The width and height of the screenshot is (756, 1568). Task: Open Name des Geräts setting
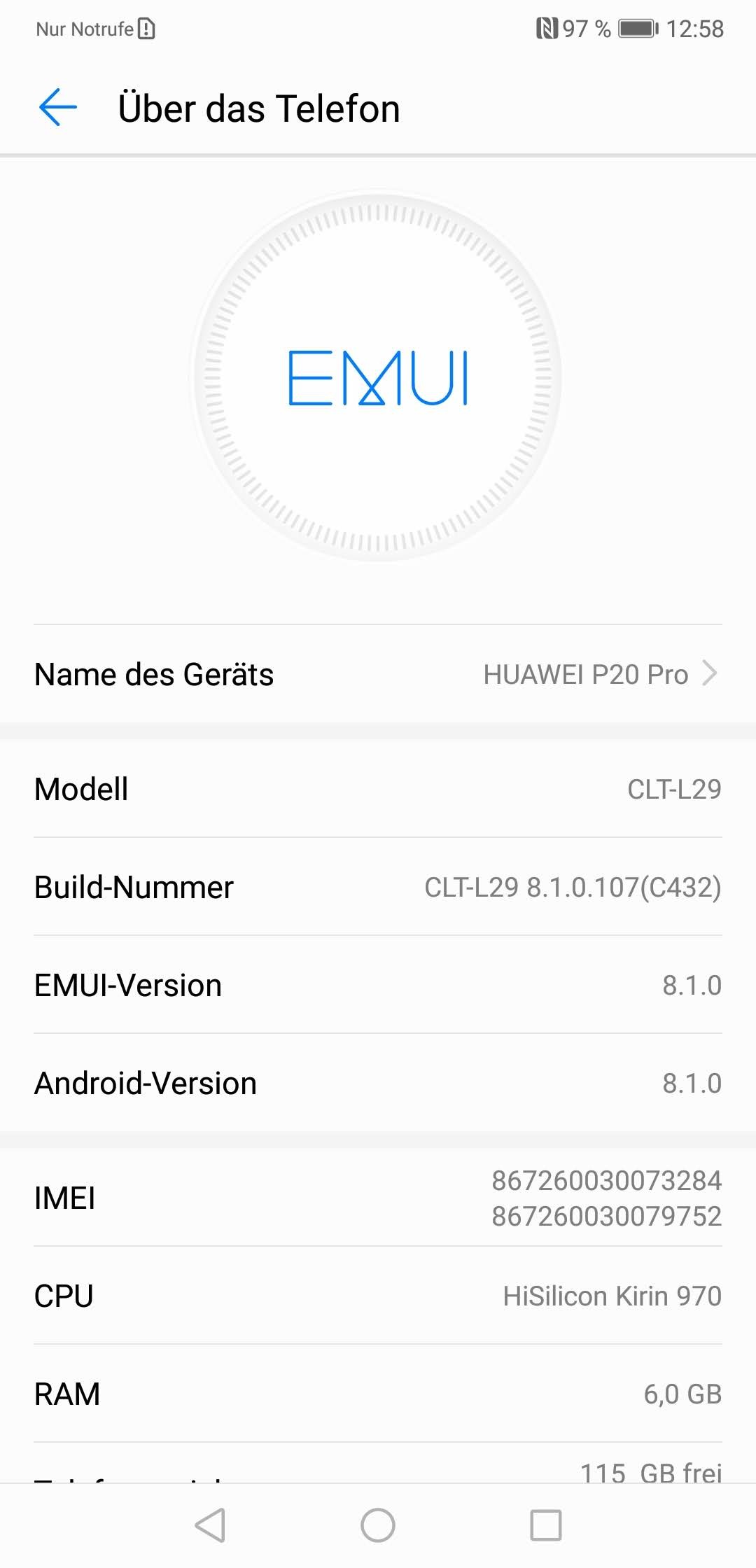[378, 674]
